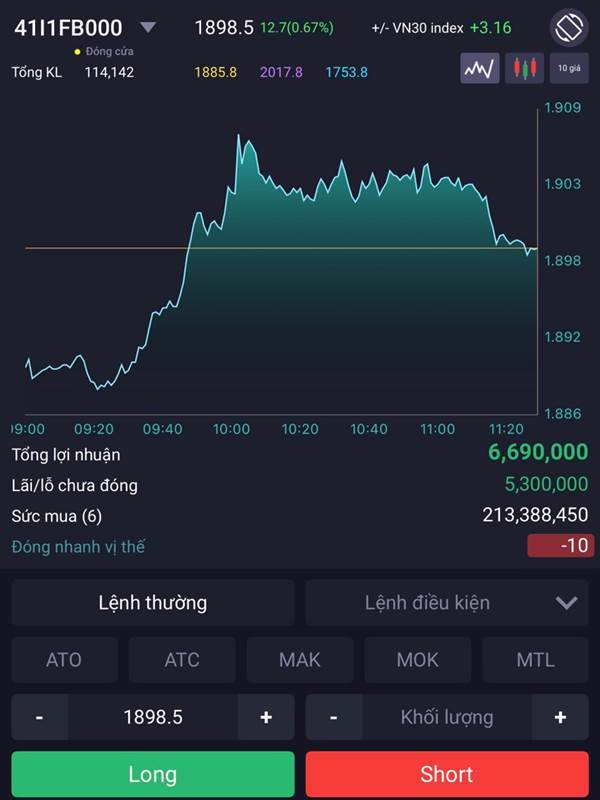The height and width of the screenshot is (800, 600).
Task: Choose MAK order type
Action: [x=299, y=659]
